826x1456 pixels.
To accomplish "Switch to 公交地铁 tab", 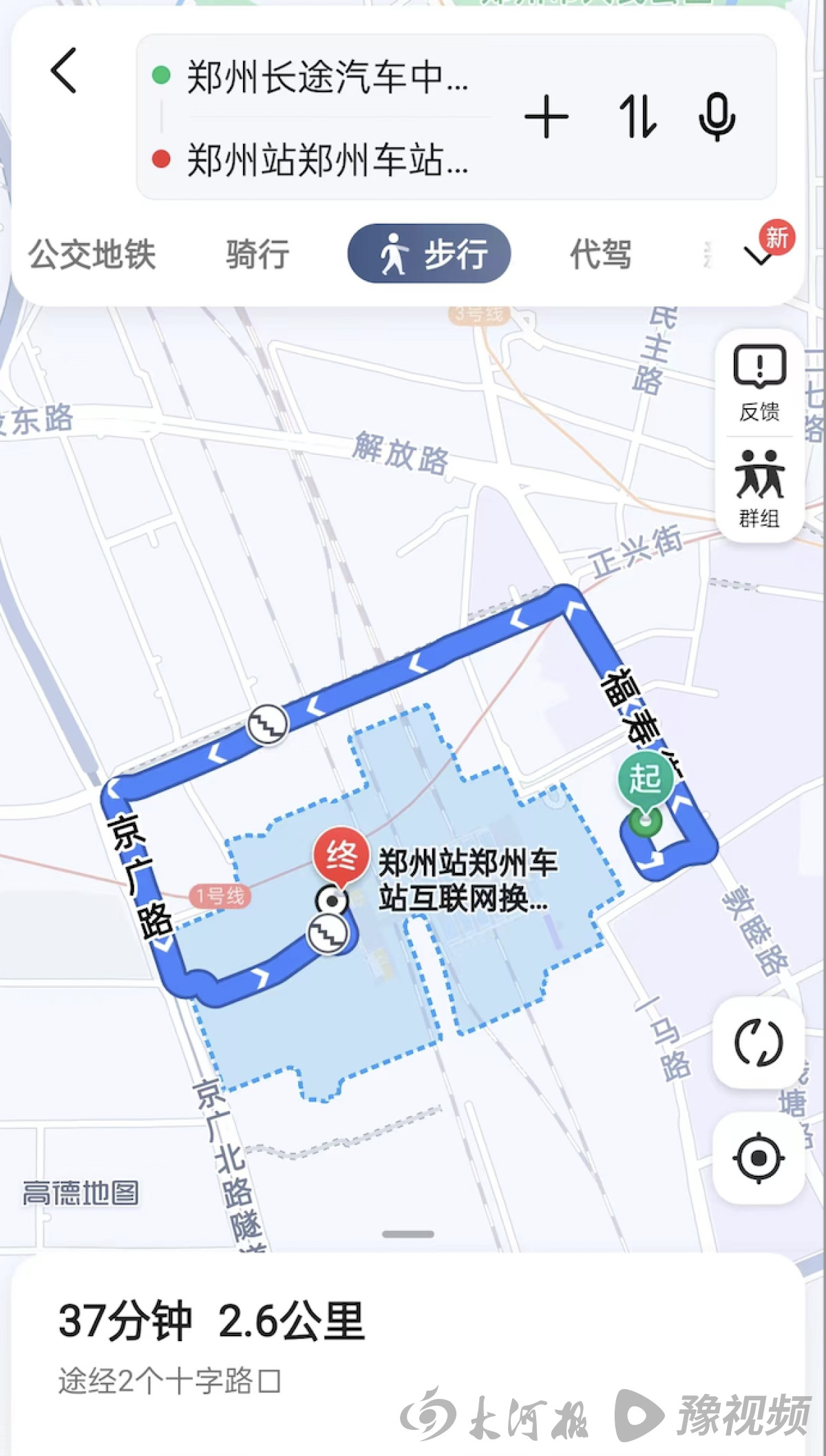I will 92,254.
